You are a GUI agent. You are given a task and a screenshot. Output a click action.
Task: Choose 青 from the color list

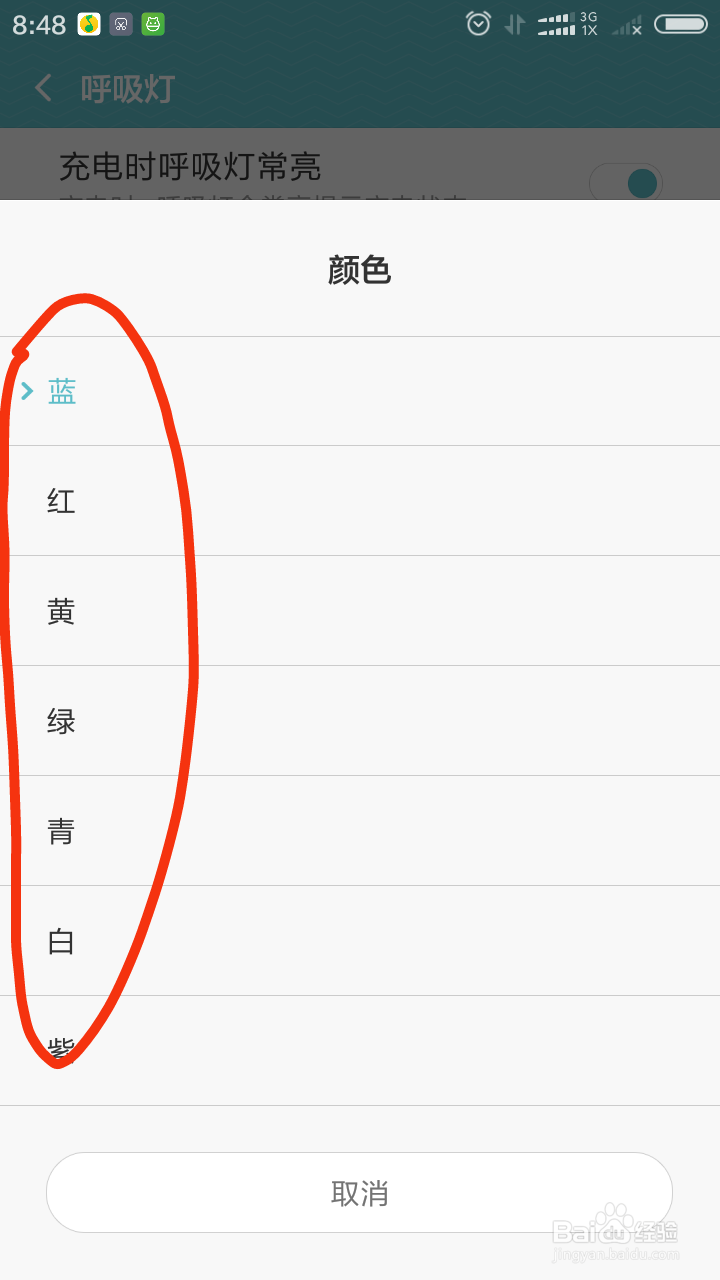coord(60,831)
